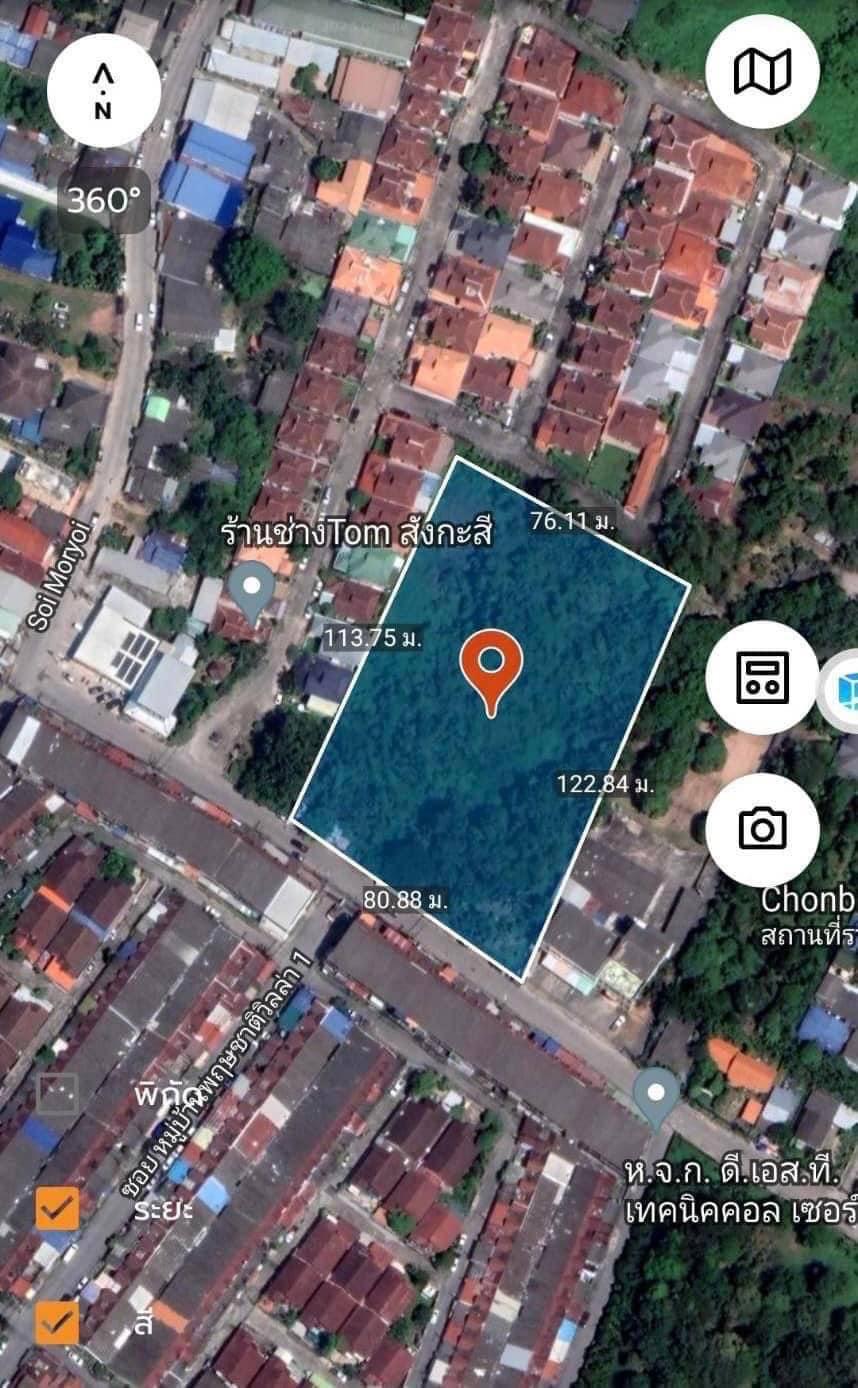This screenshot has height=1388, width=858.
Task: Open the calculator-style round button
Action: click(762, 678)
